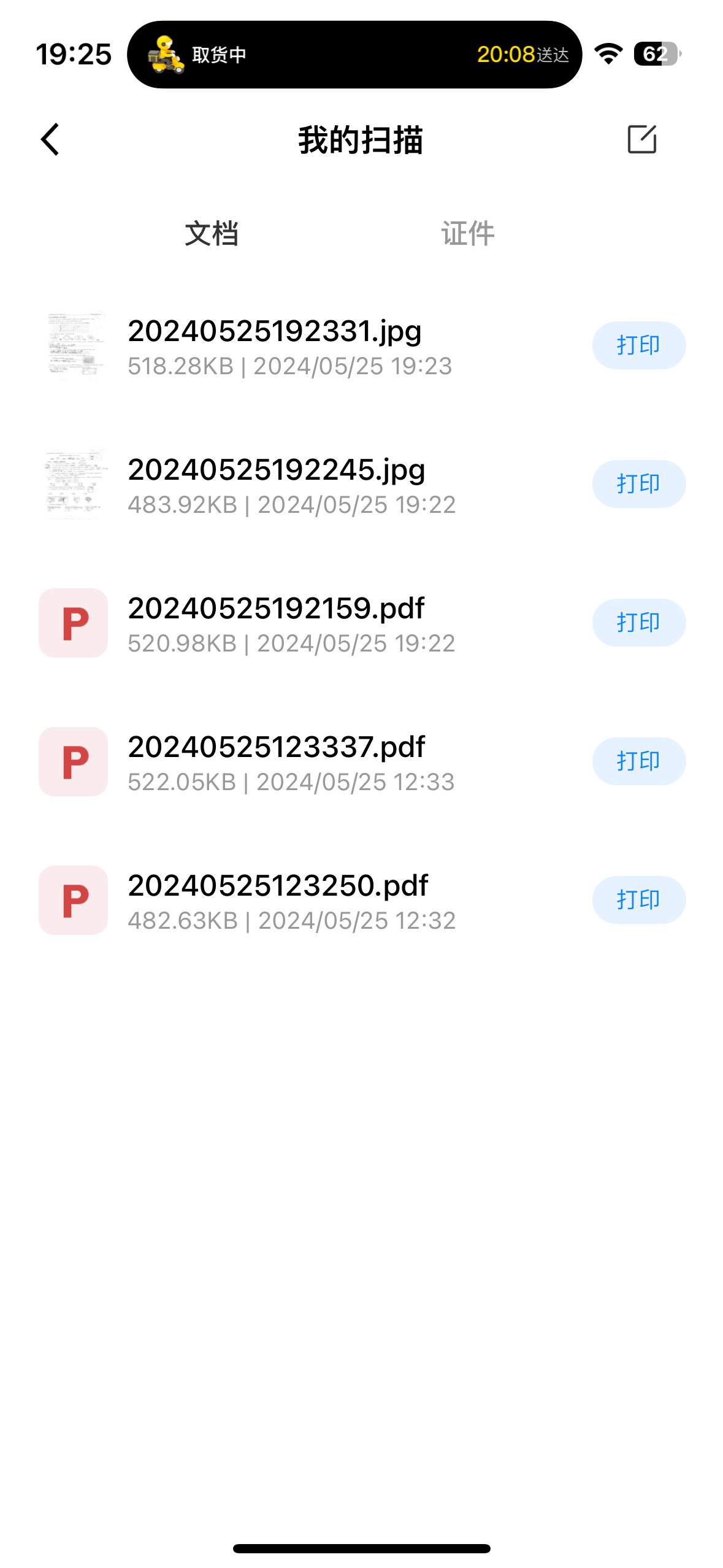723x1568 pixels.
Task: Tap 打印 for 20240525192245.jpg
Action: point(638,484)
